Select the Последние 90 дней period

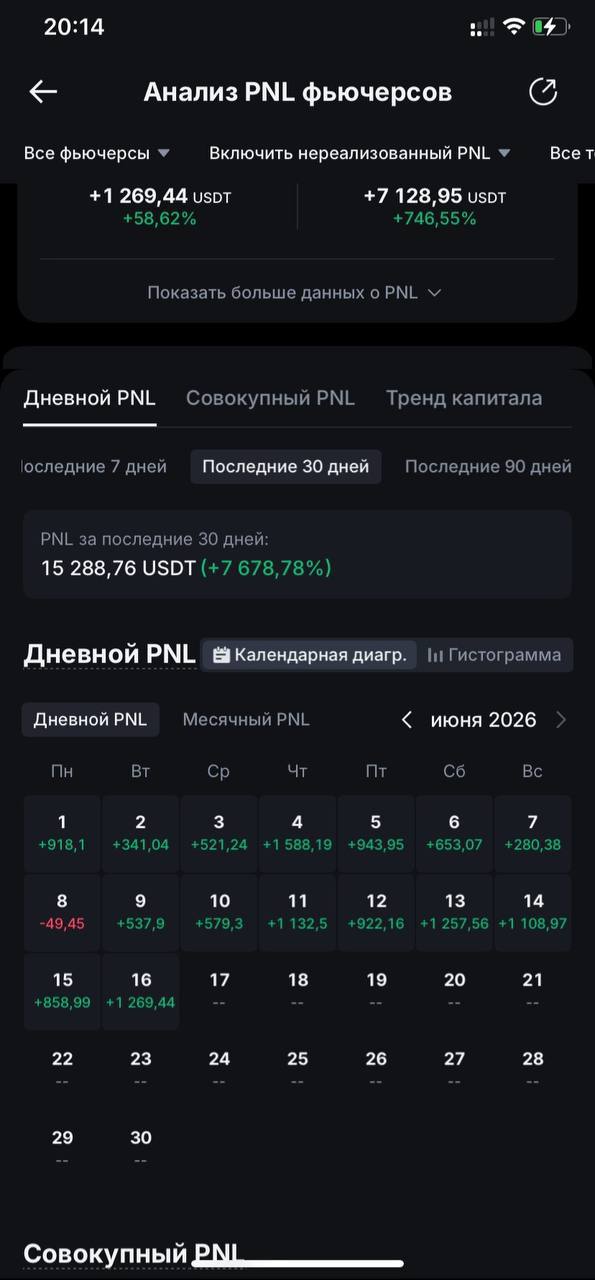coord(488,467)
